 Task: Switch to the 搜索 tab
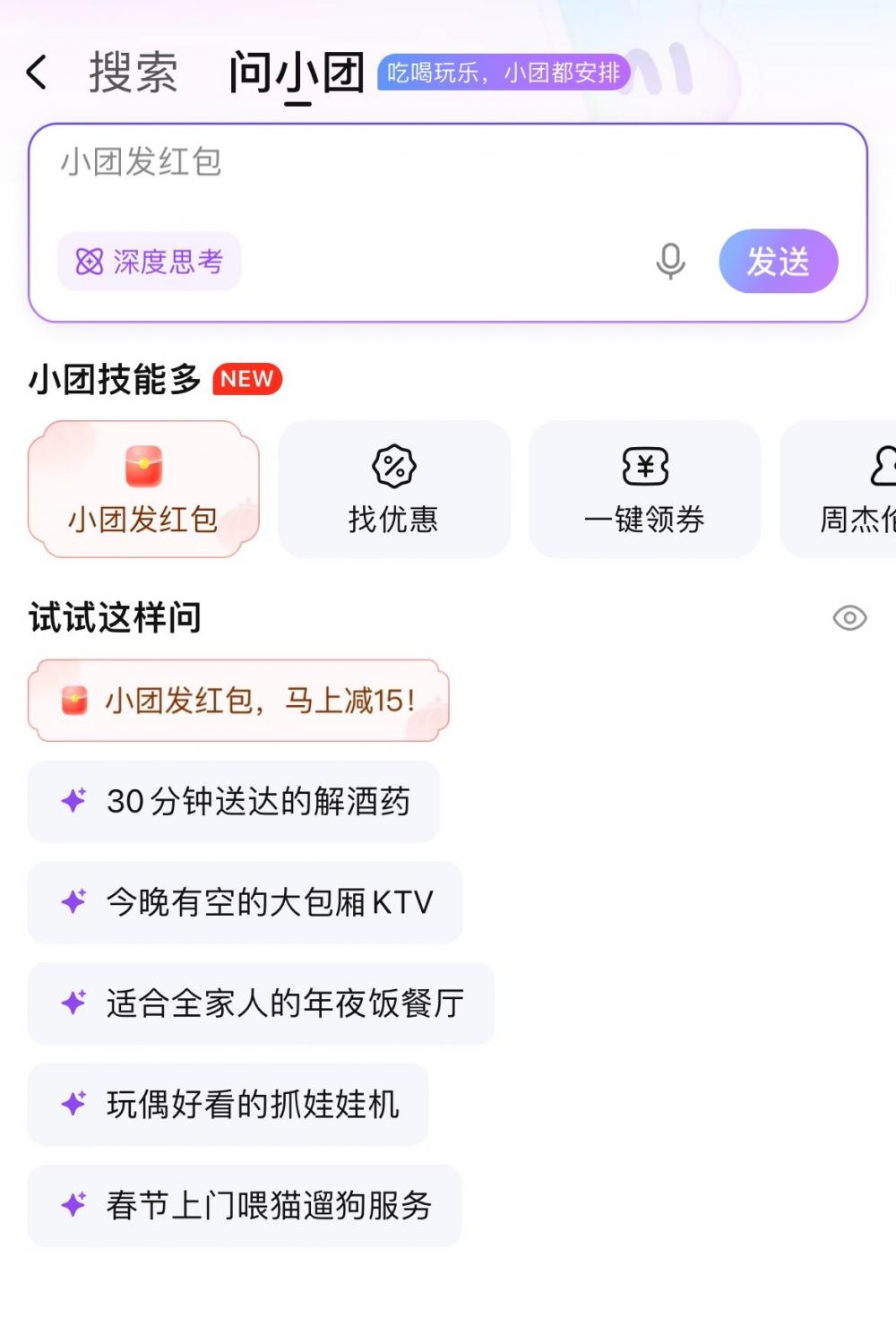(134, 73)
